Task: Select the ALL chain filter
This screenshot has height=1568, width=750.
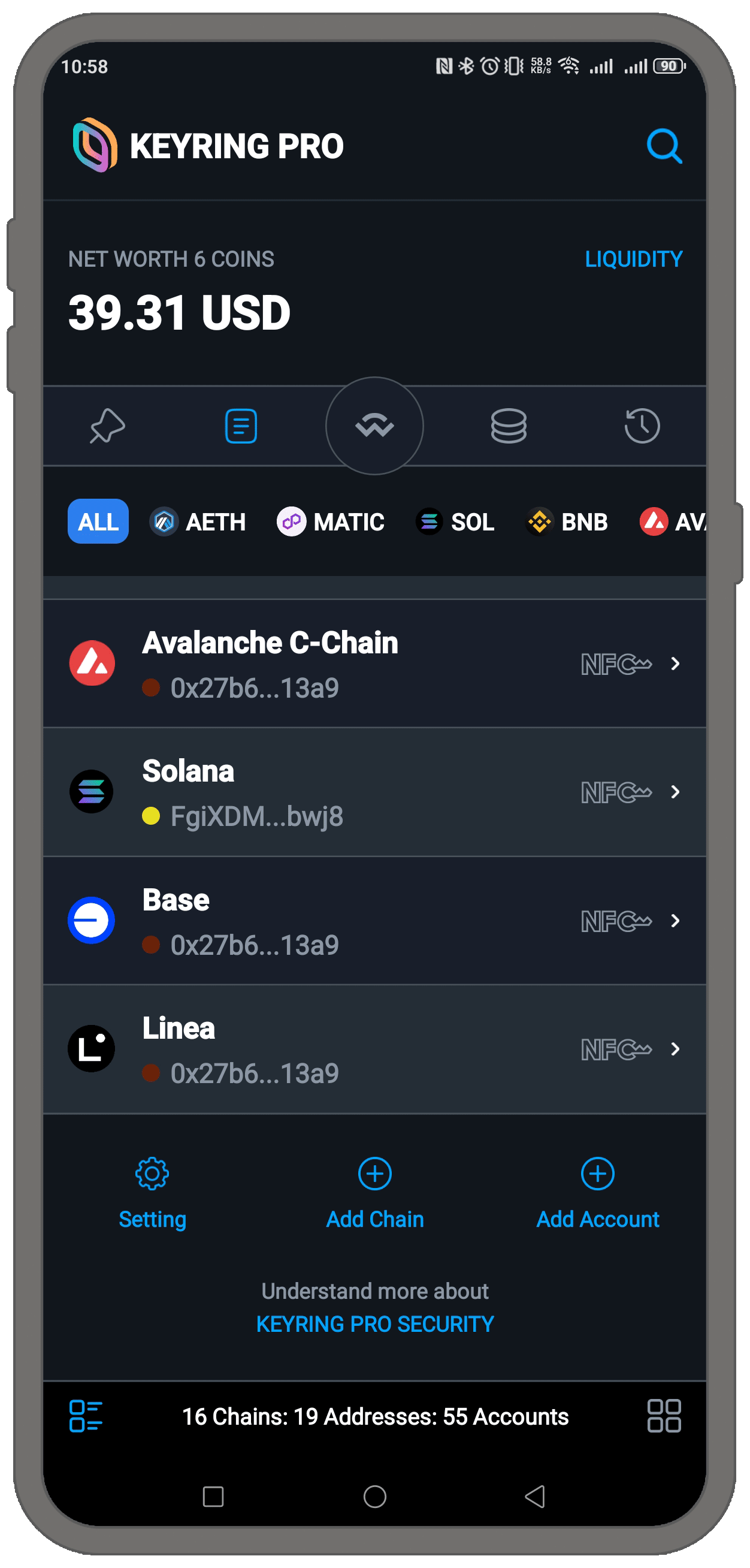Action: click(98, 521)
